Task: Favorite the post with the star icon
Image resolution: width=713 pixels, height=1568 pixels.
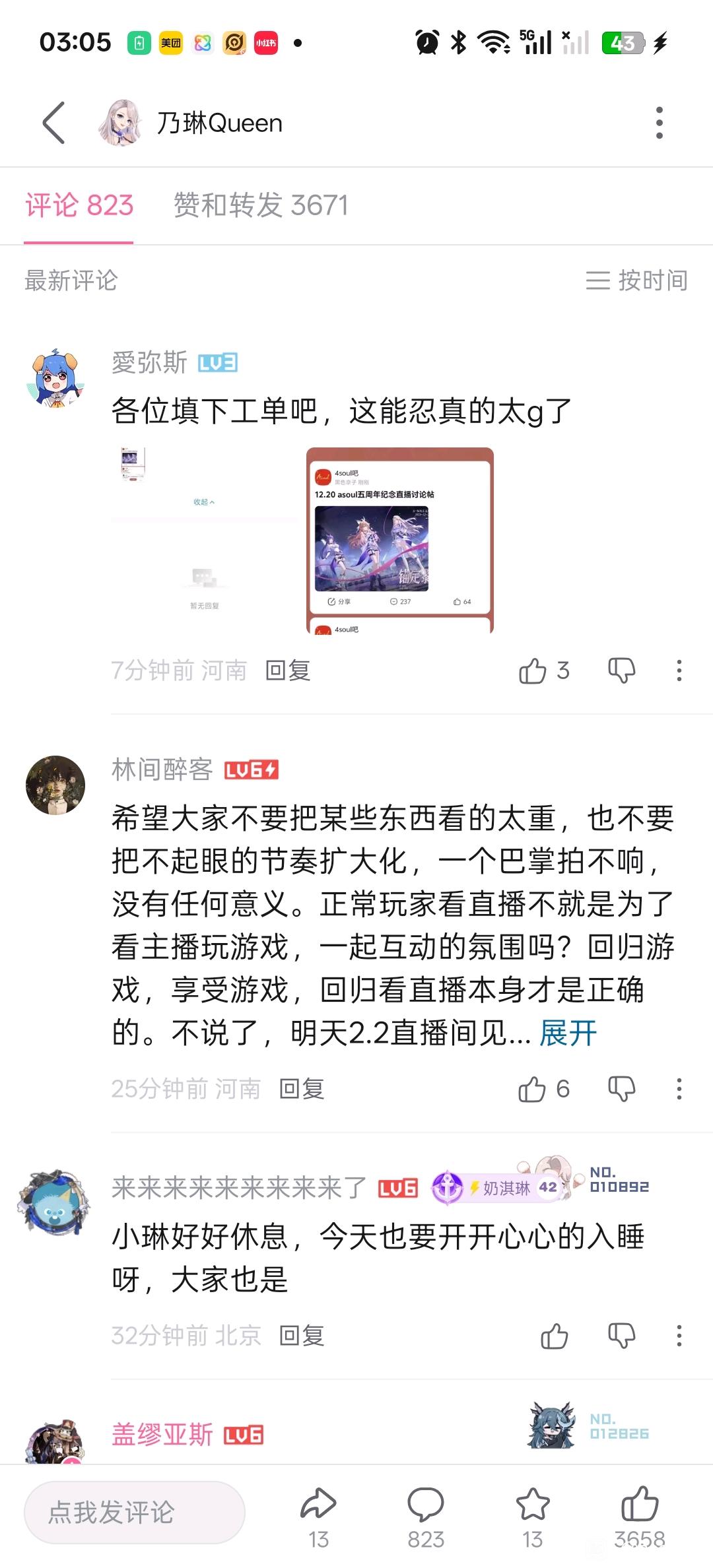Action: point(532,1513)
